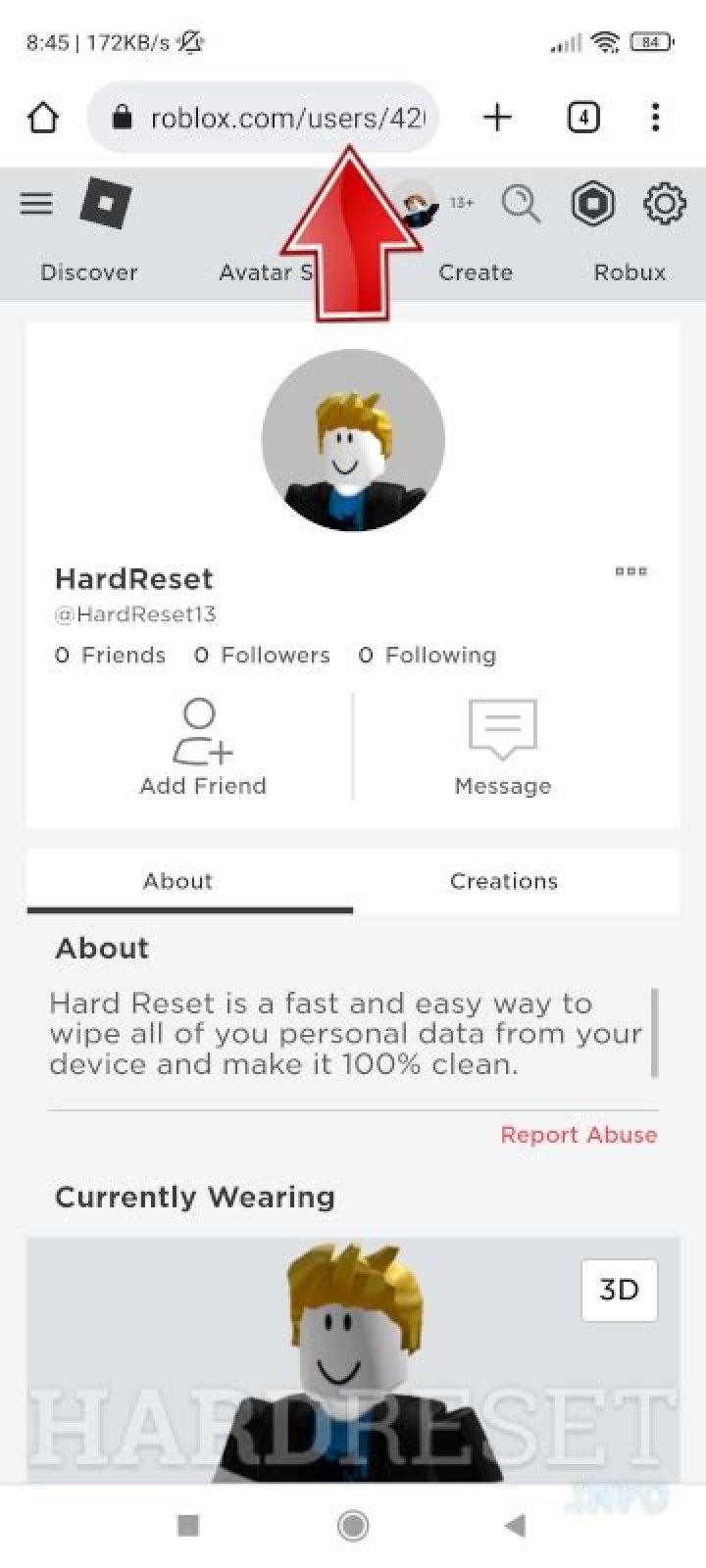Viewport: 706px width, 1568px height.
Task: Open the browser overflow menu
Action: coord(655,119)
